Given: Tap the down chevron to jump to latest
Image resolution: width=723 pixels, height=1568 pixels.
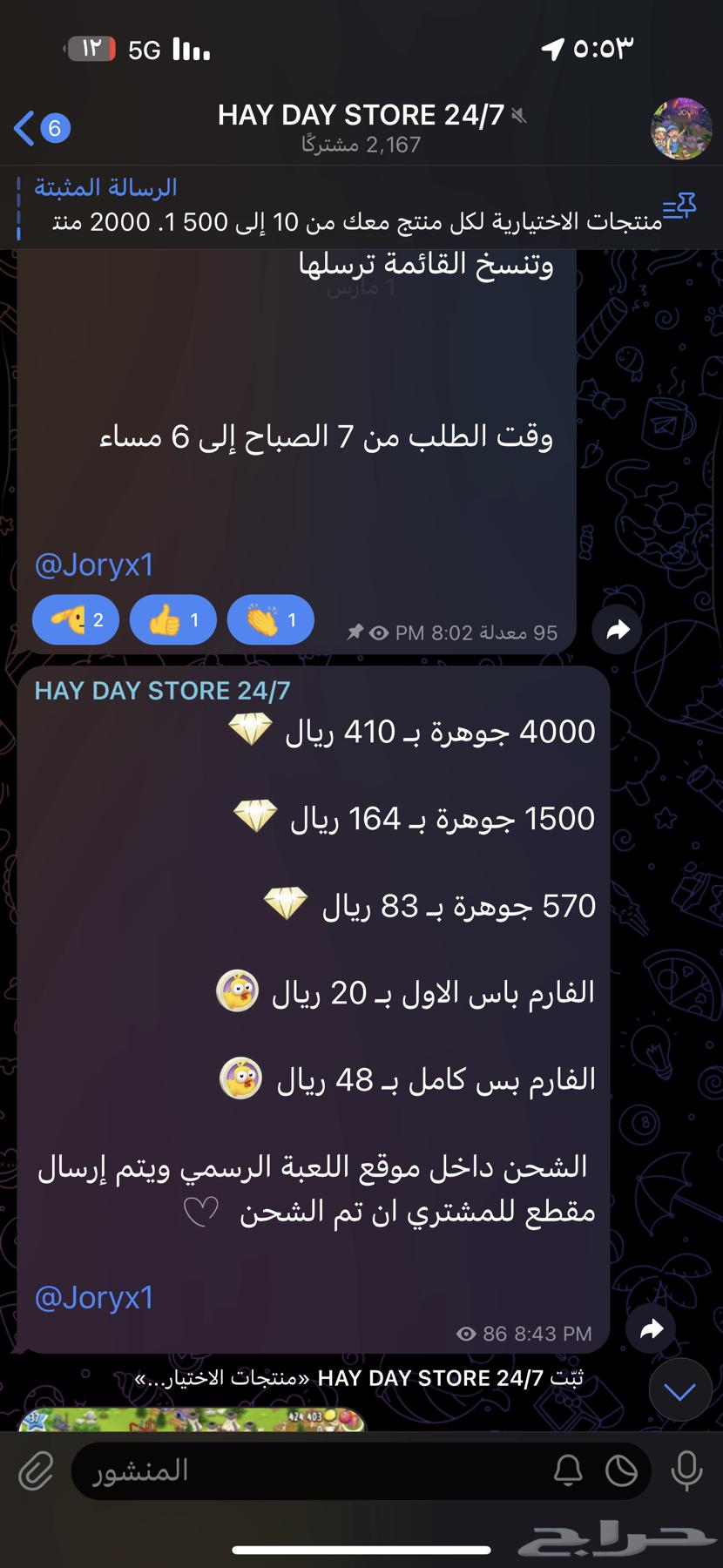Looking at the screenshot, I should click(680, 1390).
